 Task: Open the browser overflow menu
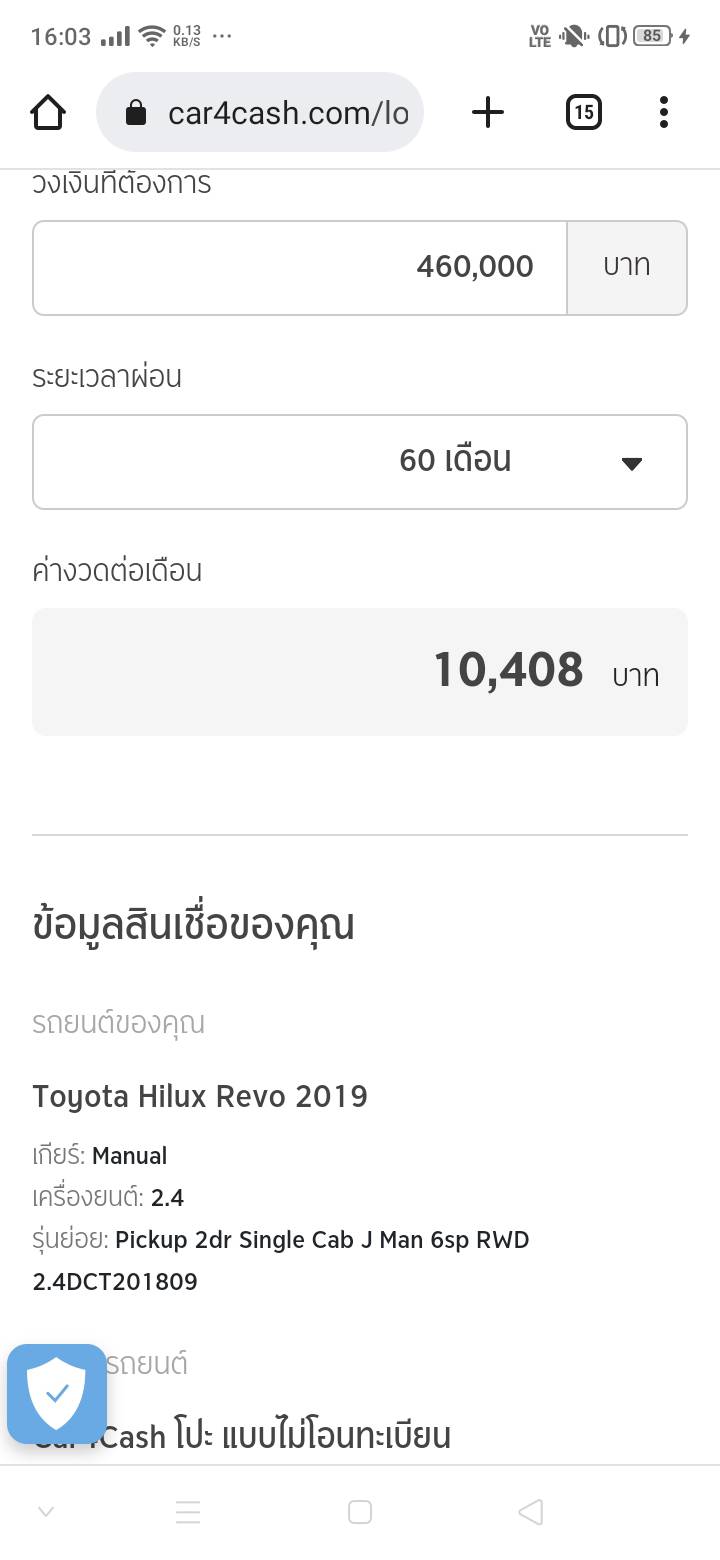pos(663,112)
